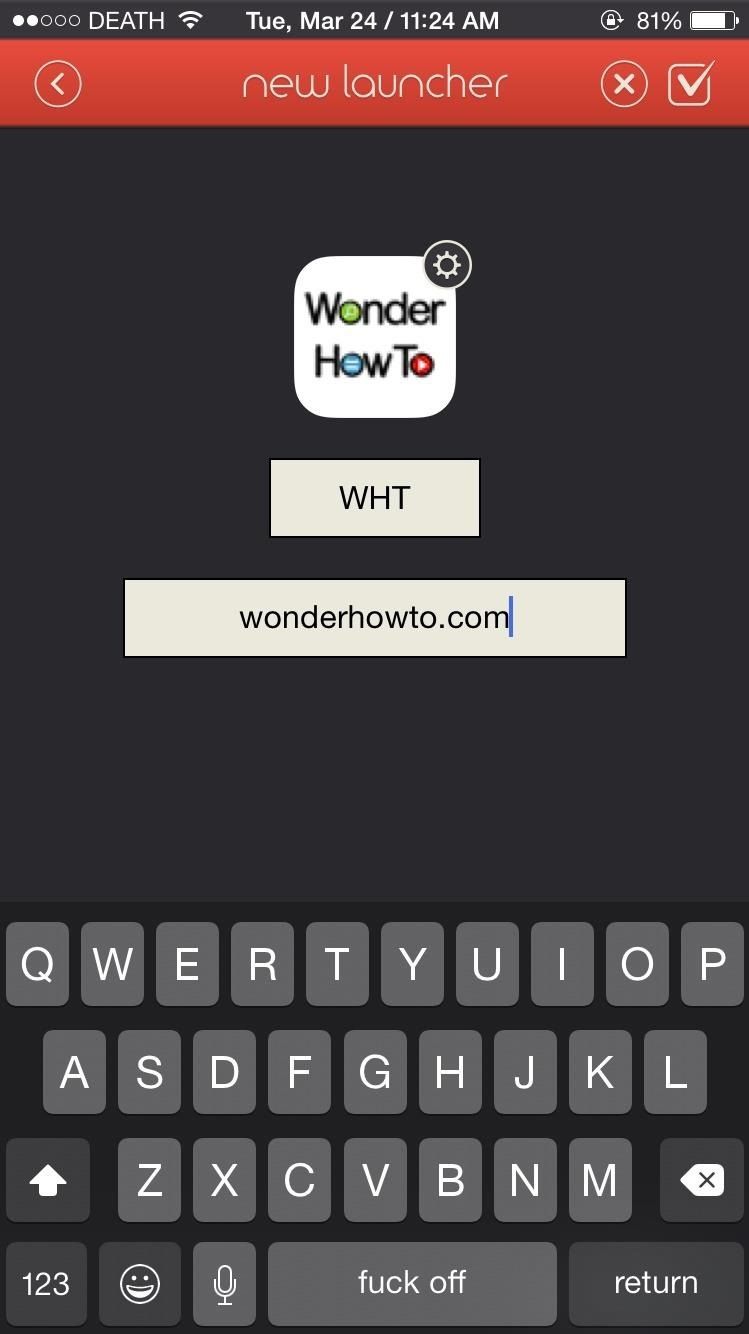Image resolution: width=749 pixels, height=1334 pixels.
Task: Go back from the new launcher screen
Action: click(58, 84)
